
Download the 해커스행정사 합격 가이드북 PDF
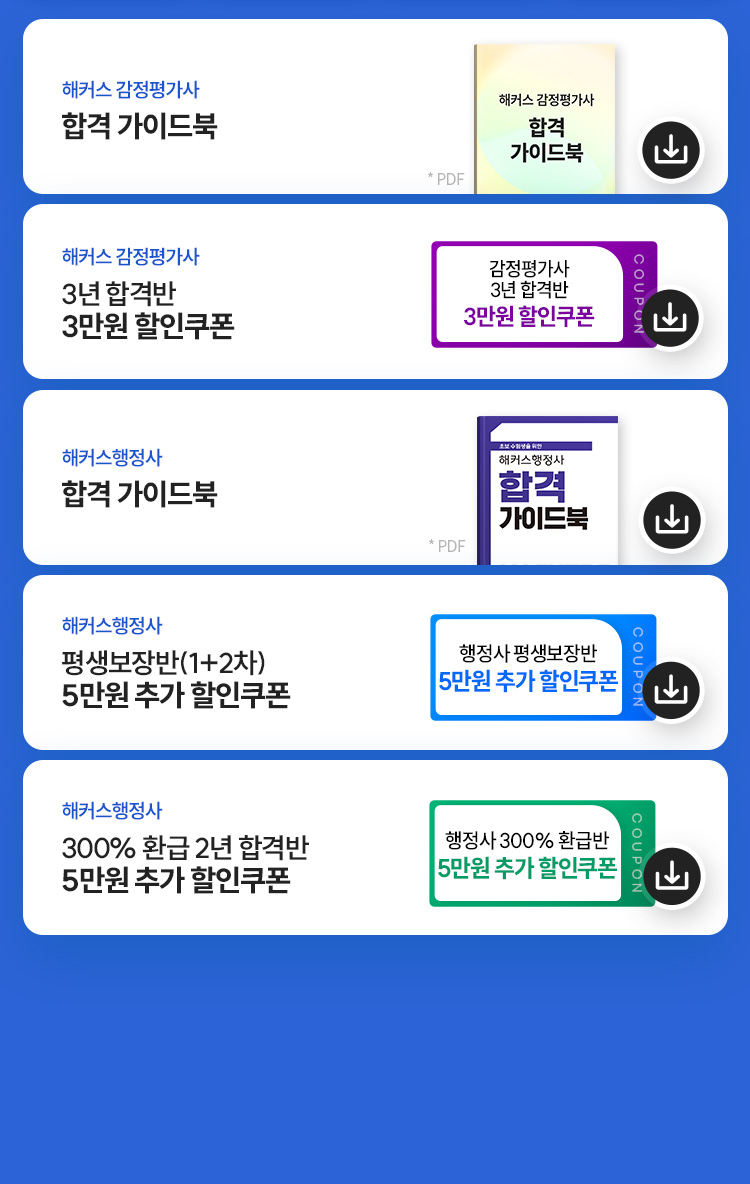[x=671, y=520]
